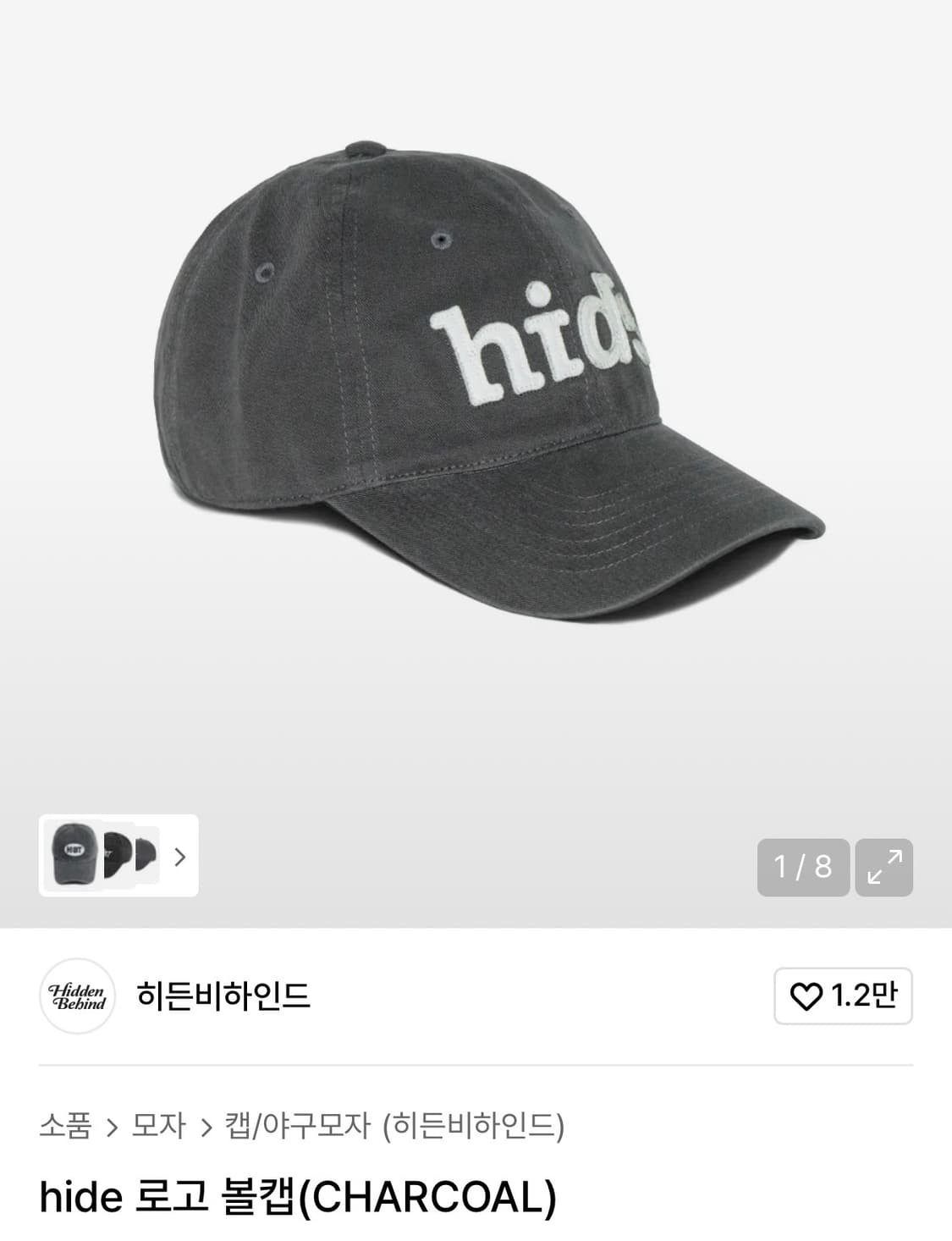Screen dimensions: 952x1241
Task: Navigate to the 소품 category
Action: [x=64, y=1127]
